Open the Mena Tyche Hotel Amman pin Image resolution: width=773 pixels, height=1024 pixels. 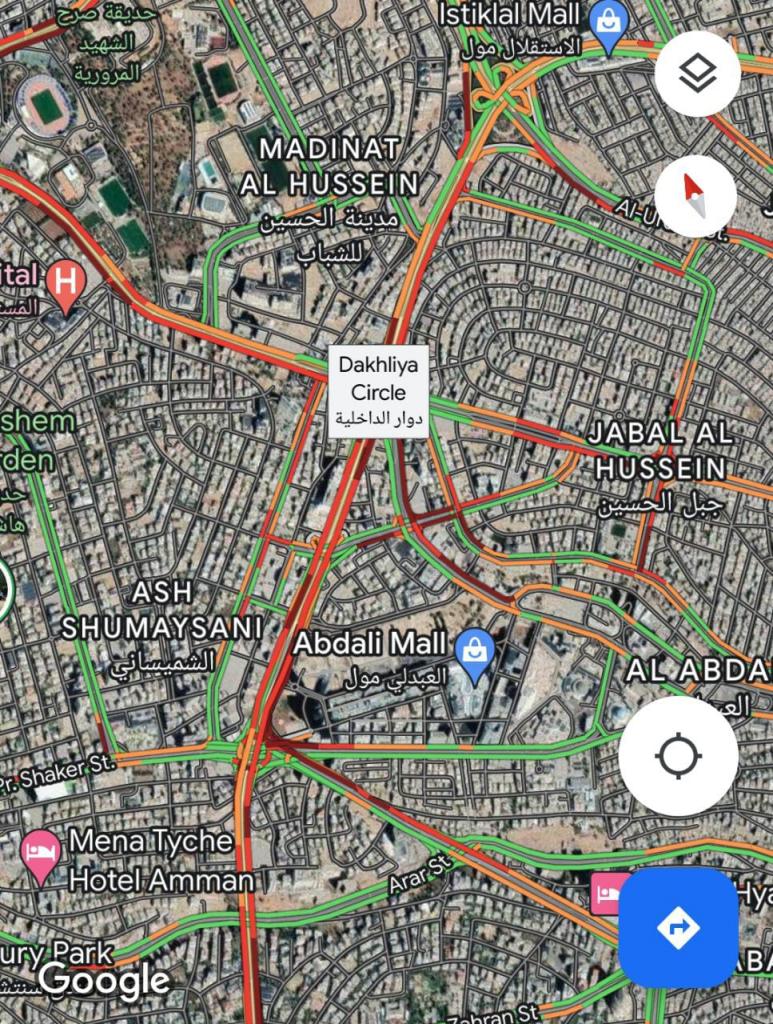(41, 852)
